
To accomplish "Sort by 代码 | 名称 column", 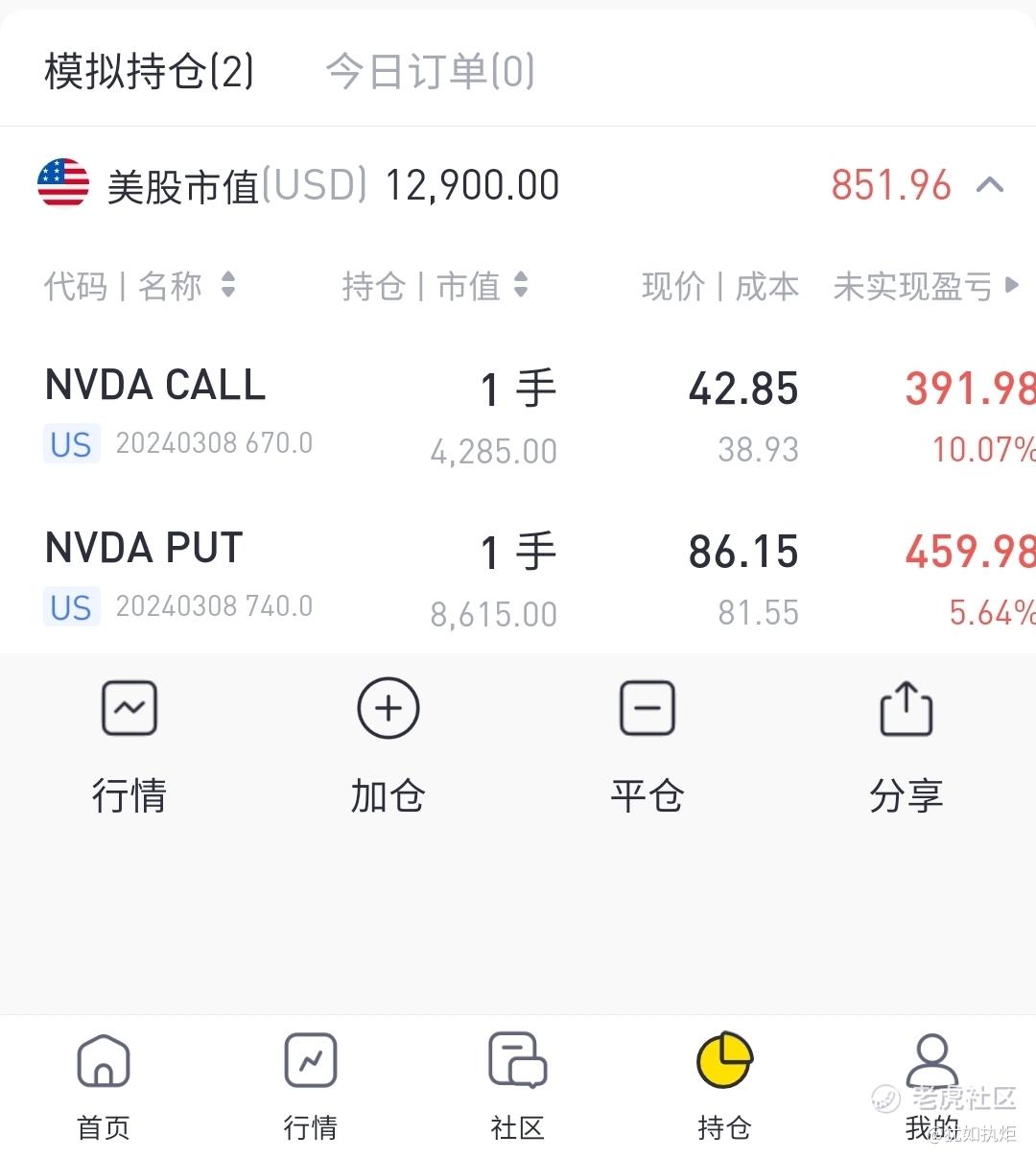I will (139, 286).
